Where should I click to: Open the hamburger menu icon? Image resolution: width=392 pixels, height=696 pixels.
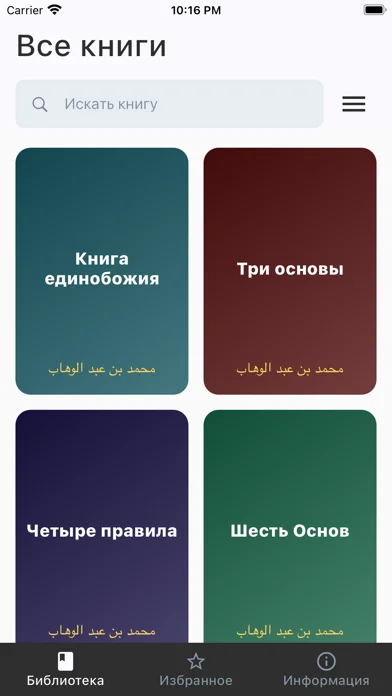click(x=354, y=104)
